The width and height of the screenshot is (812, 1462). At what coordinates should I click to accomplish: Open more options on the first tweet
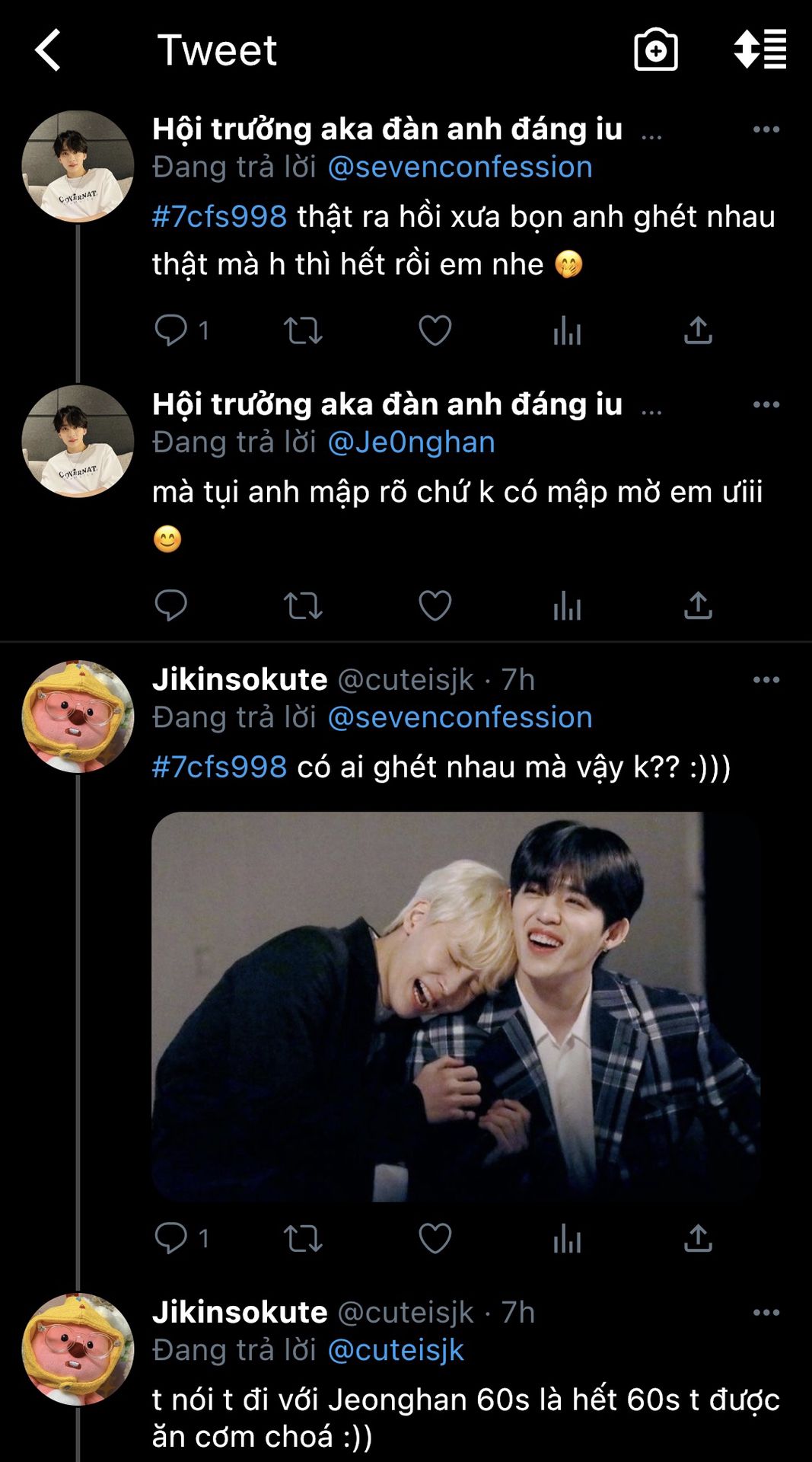(x=766, y=129)
